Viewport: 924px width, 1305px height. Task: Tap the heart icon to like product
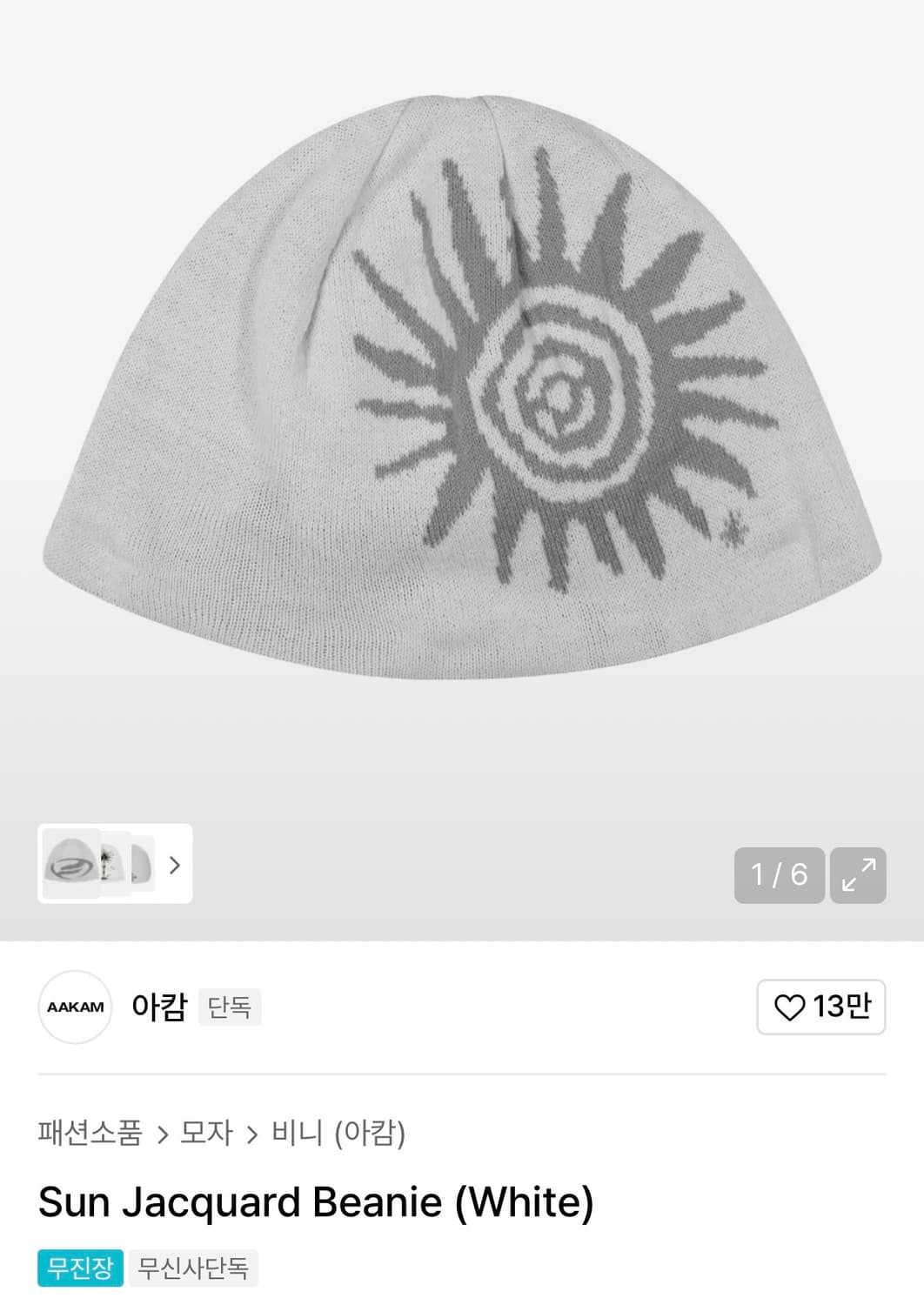click(x=789, y=1007)
